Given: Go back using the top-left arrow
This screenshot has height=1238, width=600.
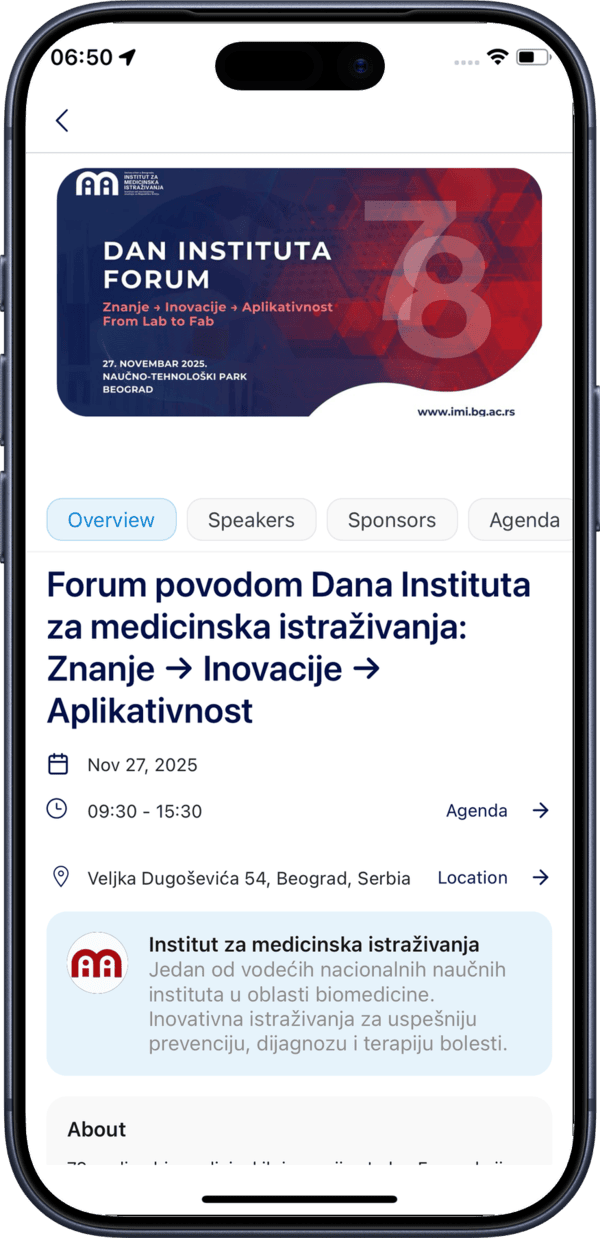Looking at the screenshot, I should click(x=62, y=121).
